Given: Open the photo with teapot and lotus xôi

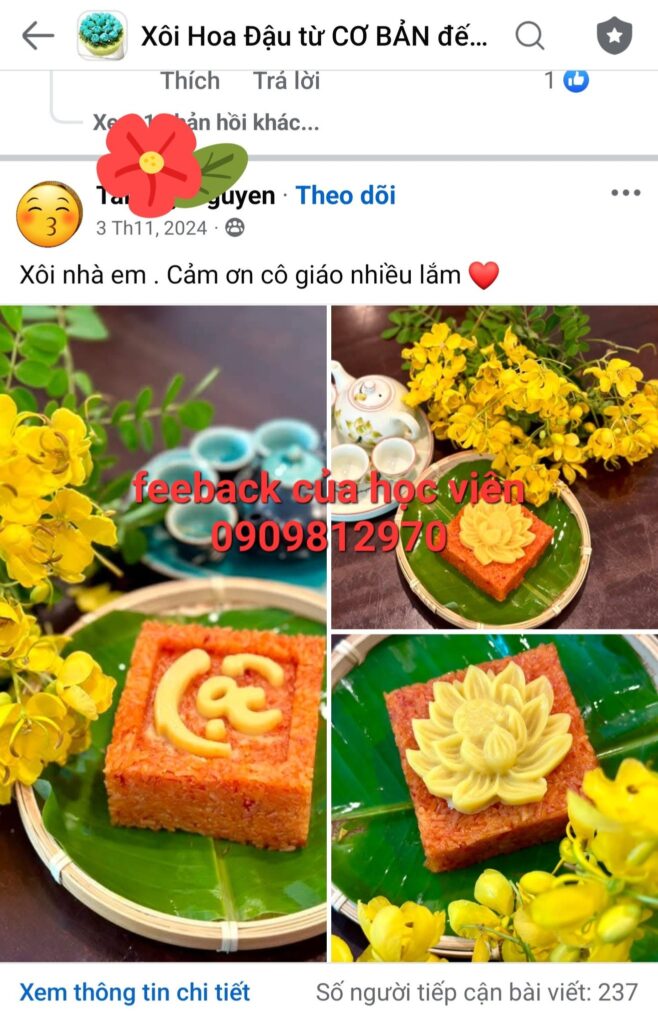Looking at the screenshot, I should coord(494,466).
